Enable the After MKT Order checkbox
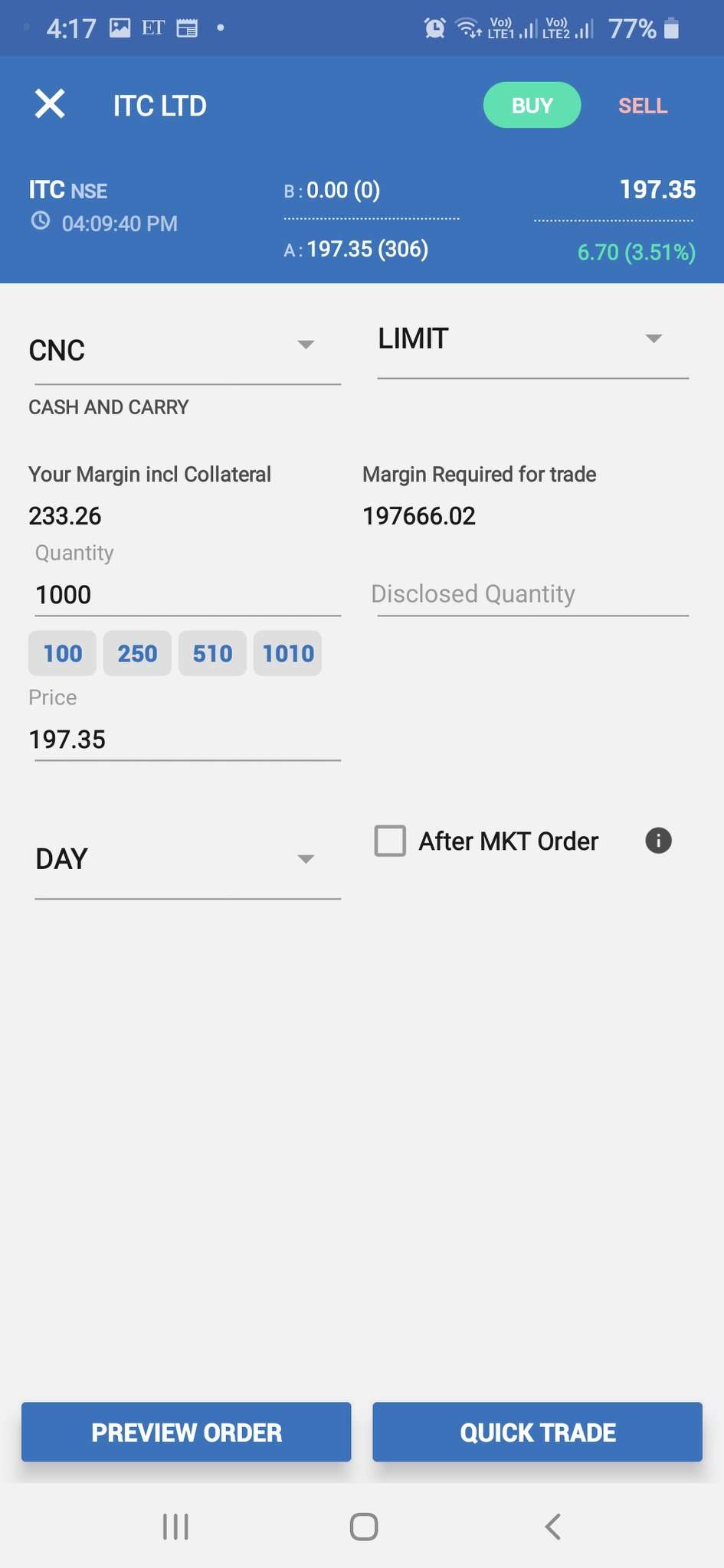Screen dimensions: 724x1568 pyautogui.click(x=390, y=841)
